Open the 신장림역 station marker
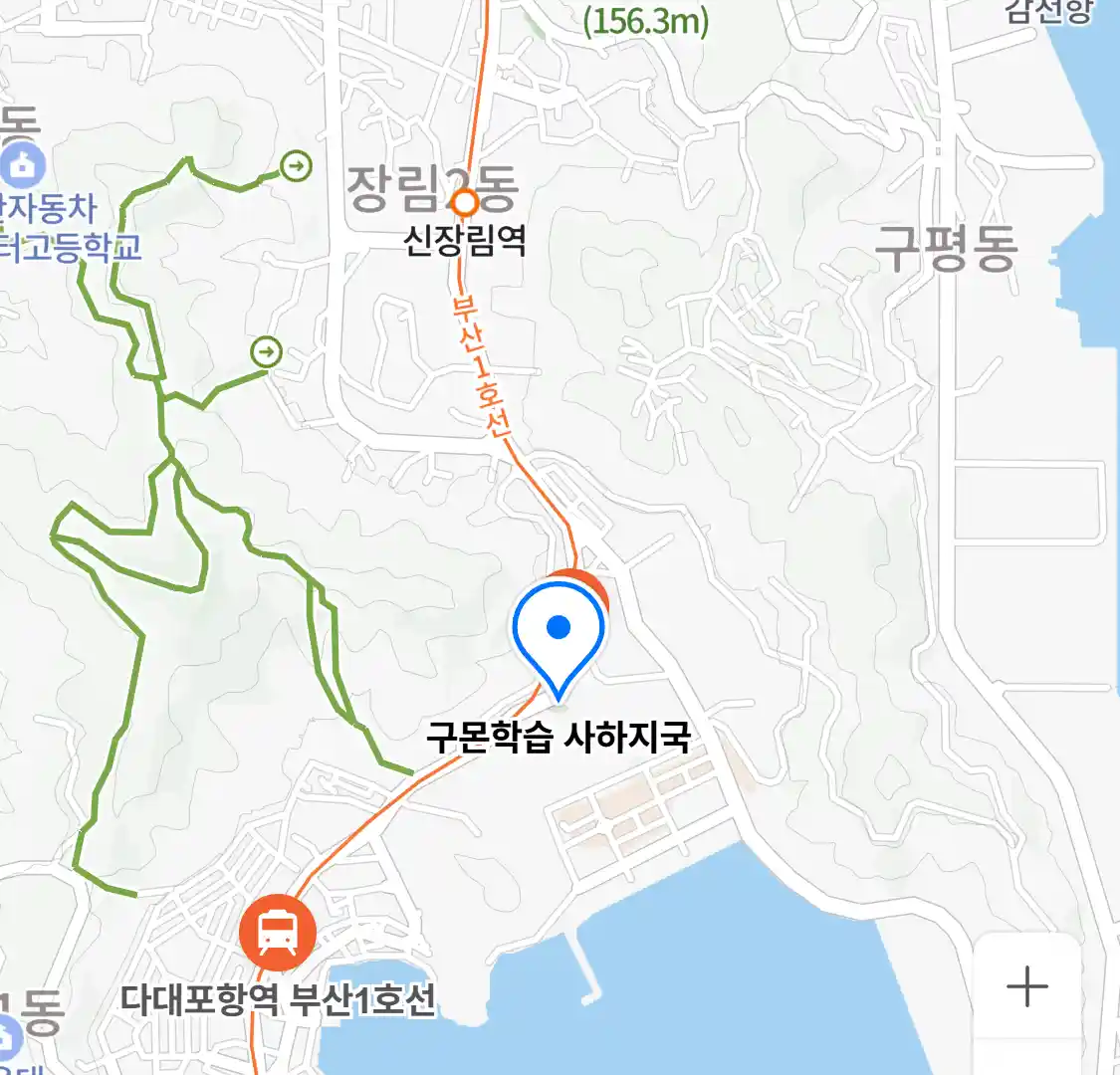 465,204
